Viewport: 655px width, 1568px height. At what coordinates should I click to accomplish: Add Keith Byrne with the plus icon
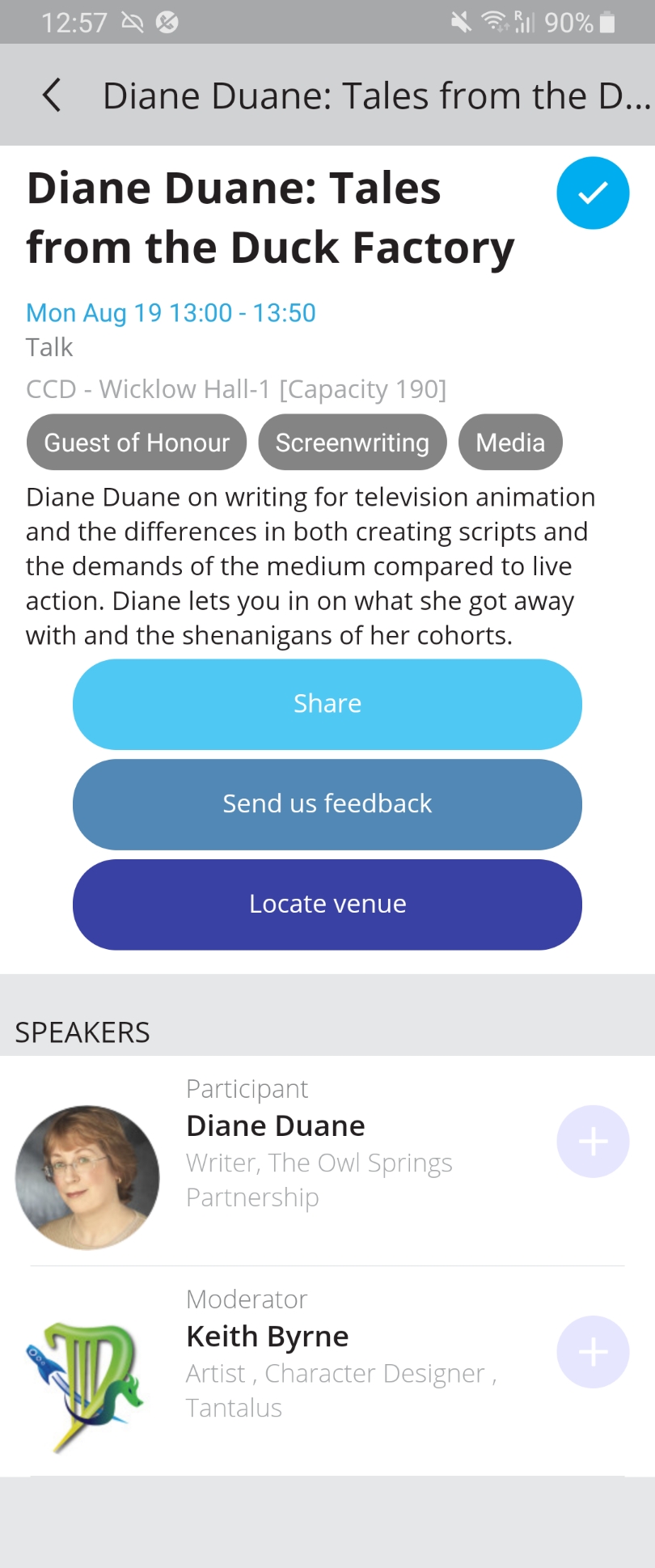(x=593, y=1352)
